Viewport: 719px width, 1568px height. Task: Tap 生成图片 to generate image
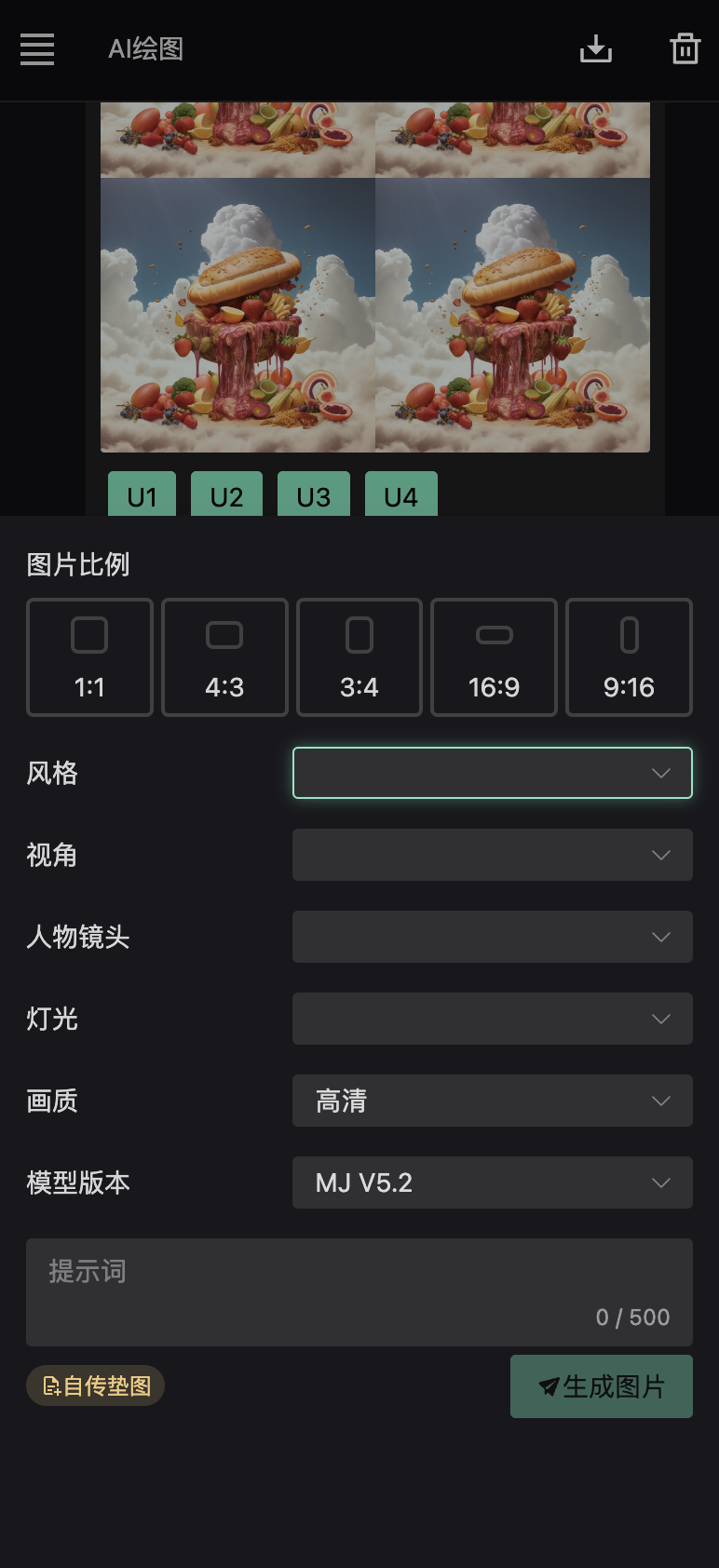pyautogui.click(x=602, y=1386)
